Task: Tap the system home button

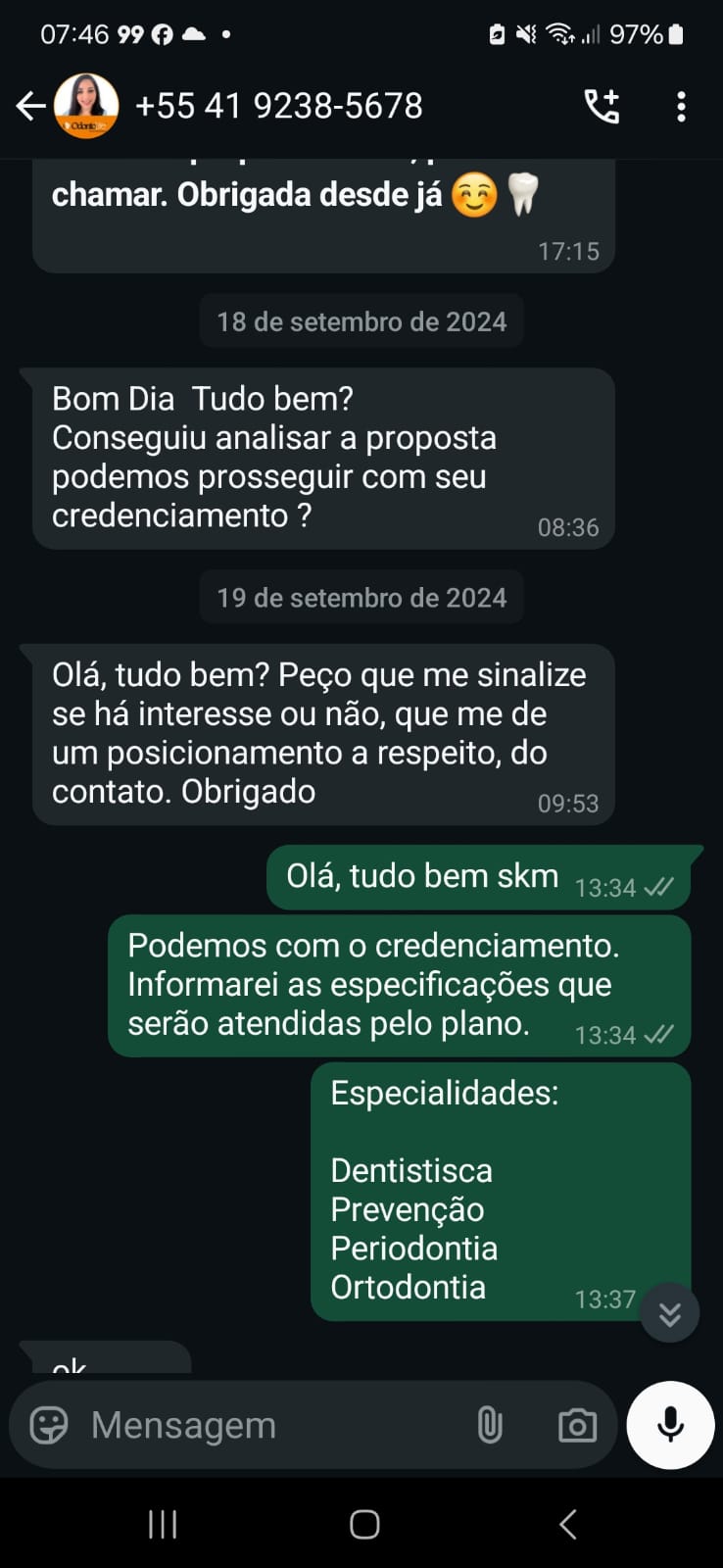Action: point(364,1524)
